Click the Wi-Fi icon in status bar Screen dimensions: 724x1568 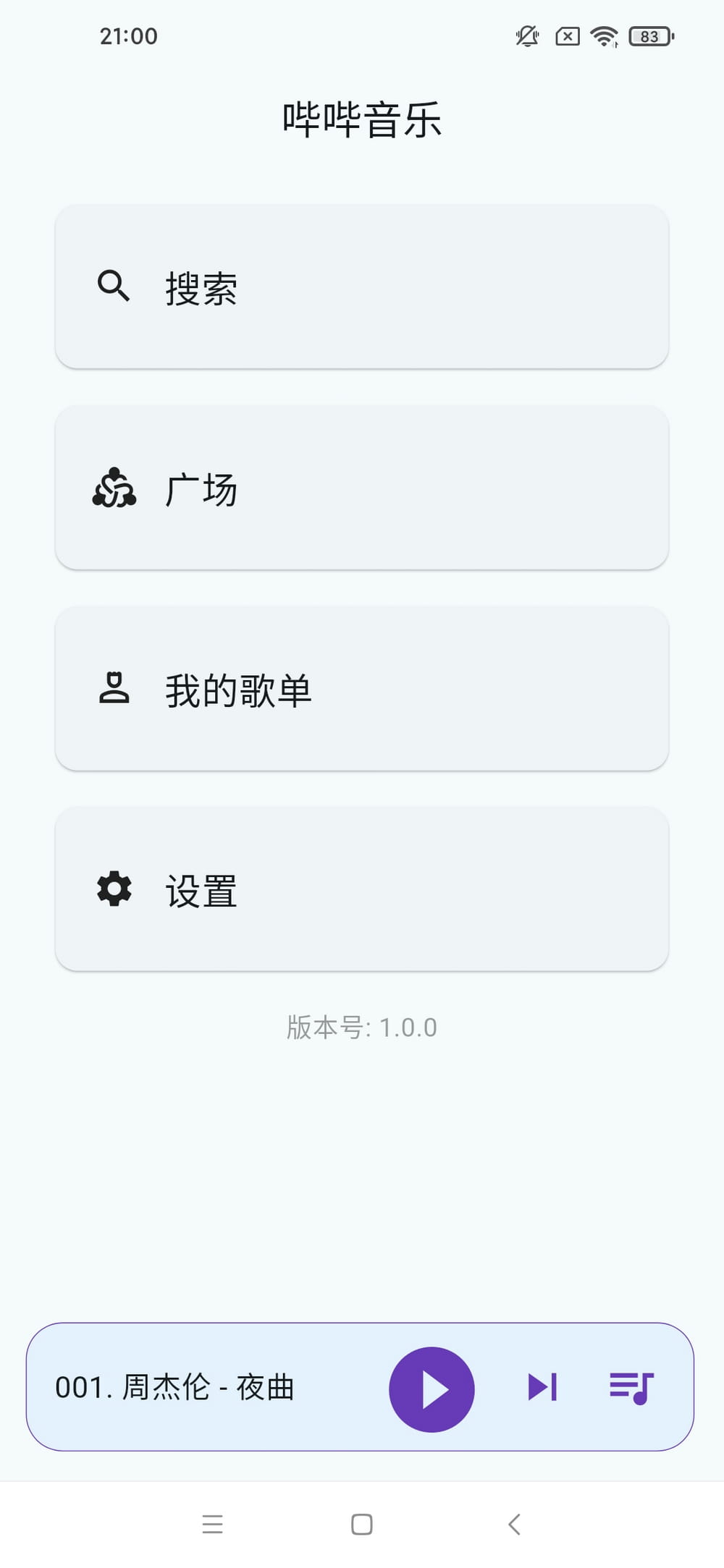click(x=603, y=35)
